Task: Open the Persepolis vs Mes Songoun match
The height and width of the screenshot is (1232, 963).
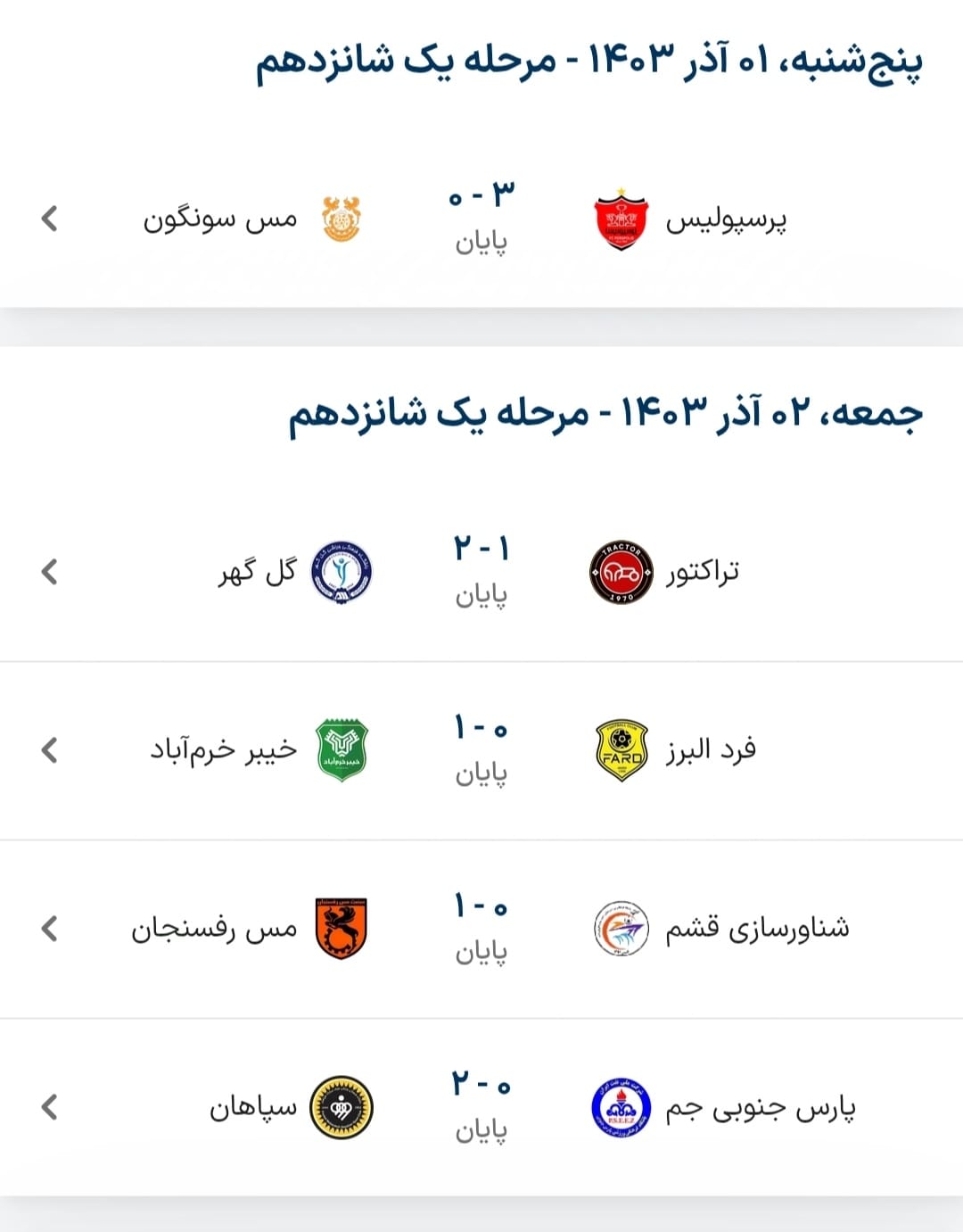Action: tap(481, 218)
